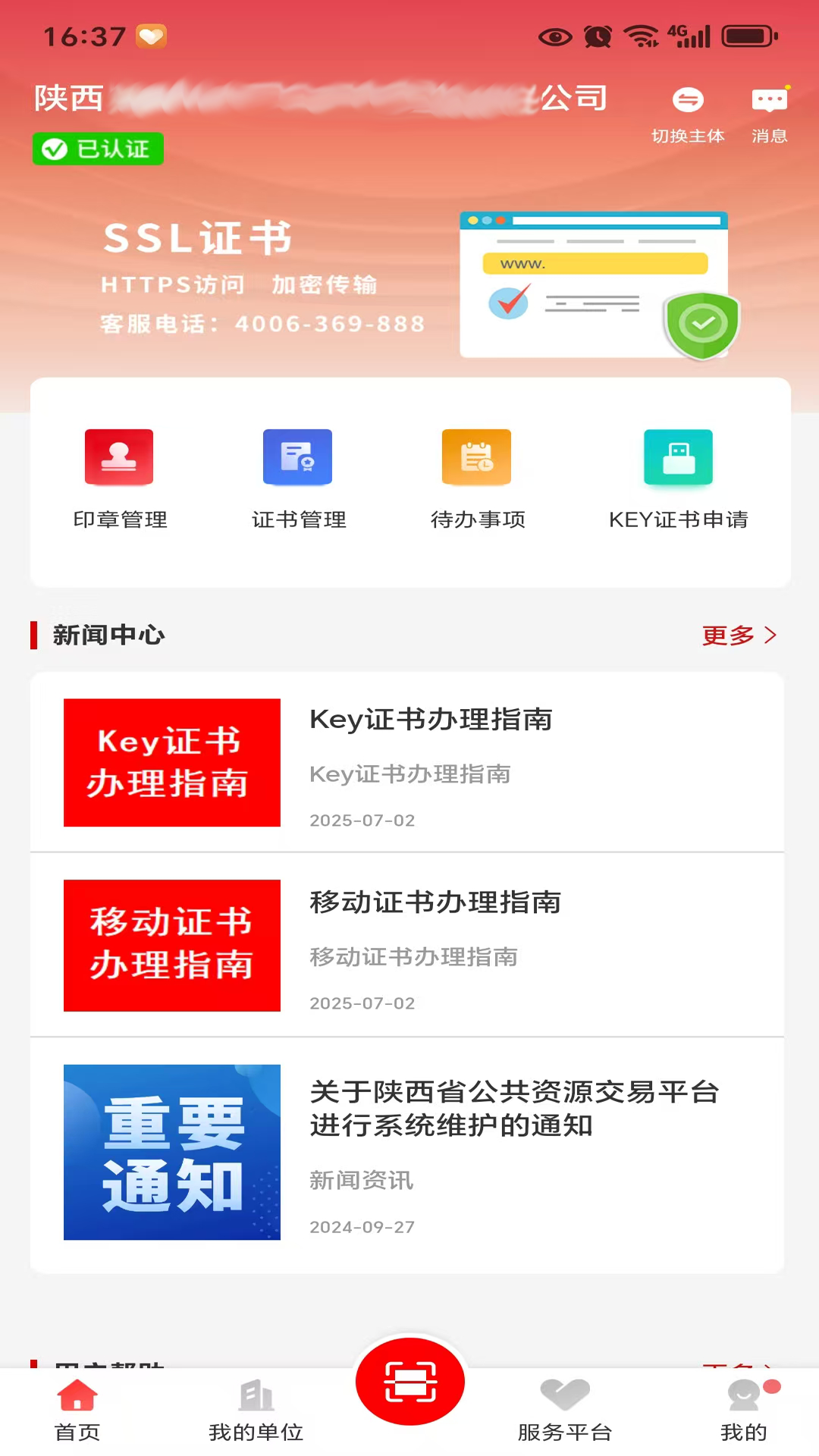Tap the central scan icon in the bottom bar

pos(409,1382)
